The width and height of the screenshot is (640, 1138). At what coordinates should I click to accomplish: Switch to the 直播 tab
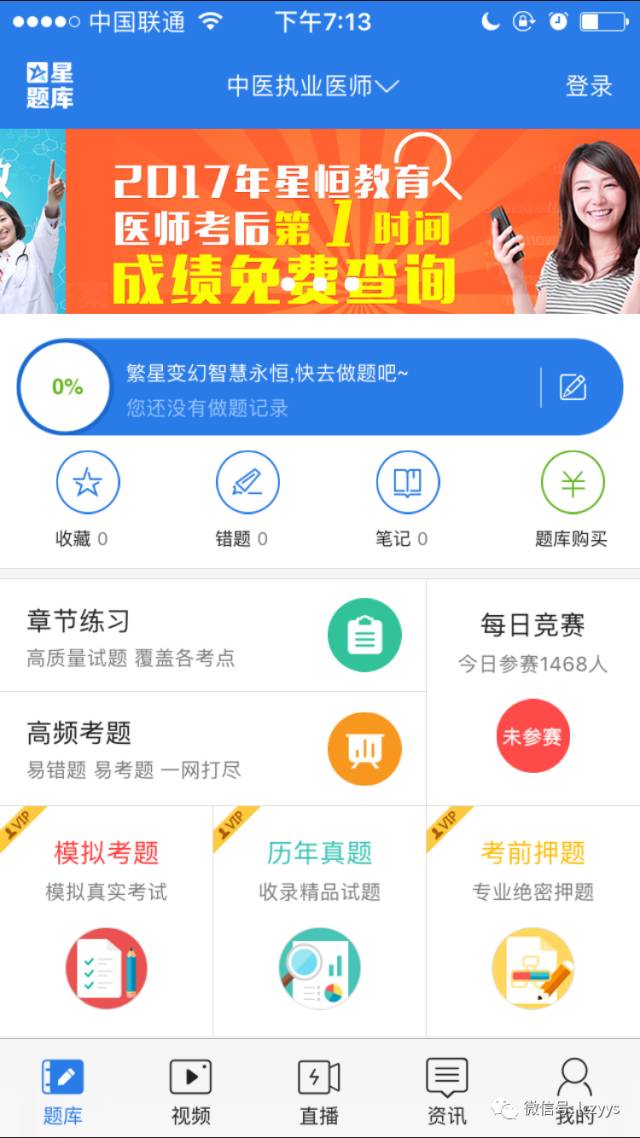319,1090
